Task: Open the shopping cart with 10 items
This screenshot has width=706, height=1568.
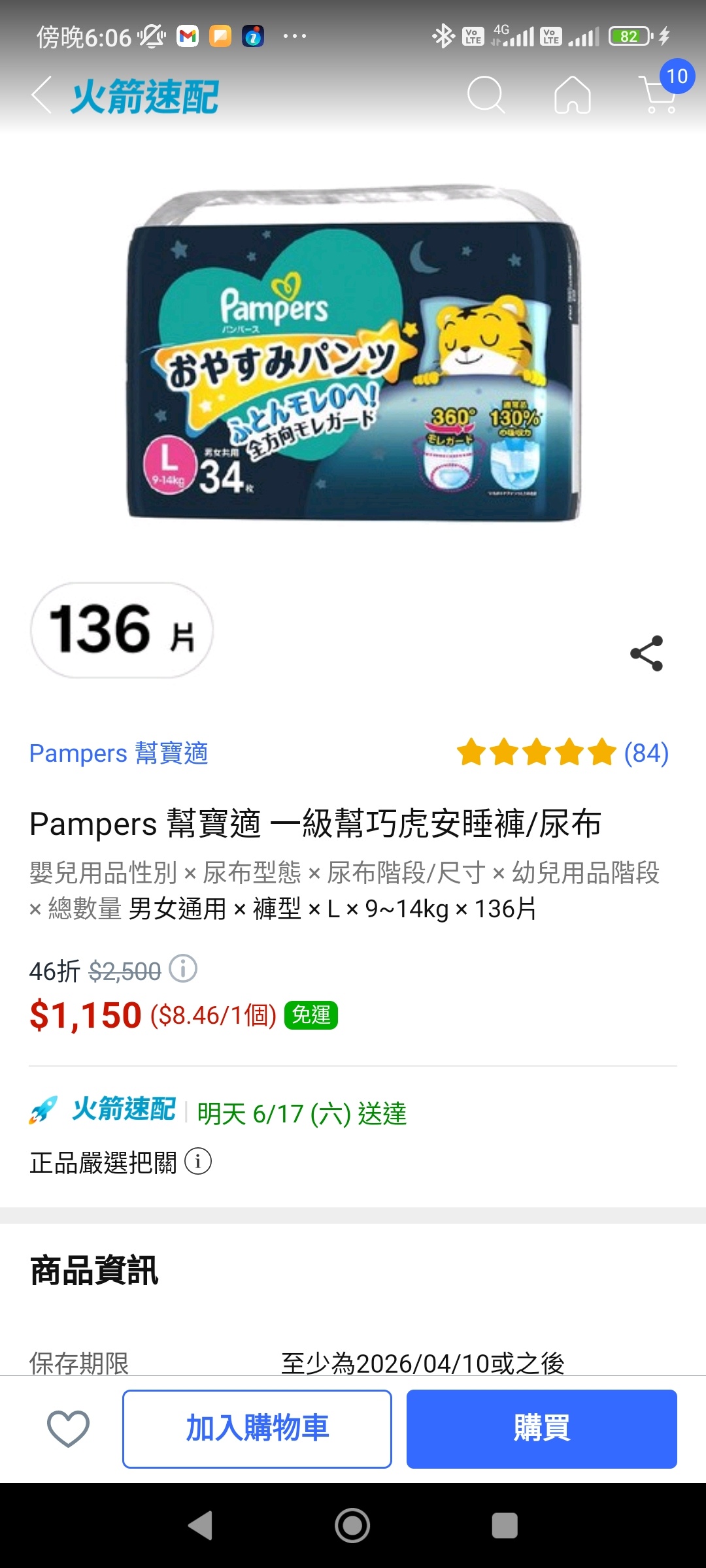Action: pos(659,95)
